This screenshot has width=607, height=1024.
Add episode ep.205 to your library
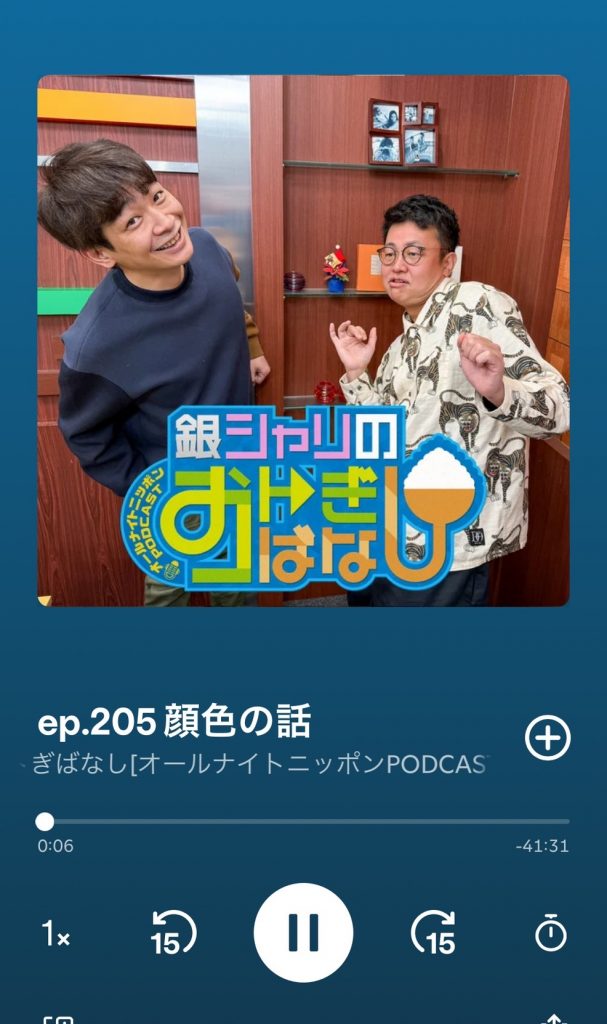coord(547,739)
